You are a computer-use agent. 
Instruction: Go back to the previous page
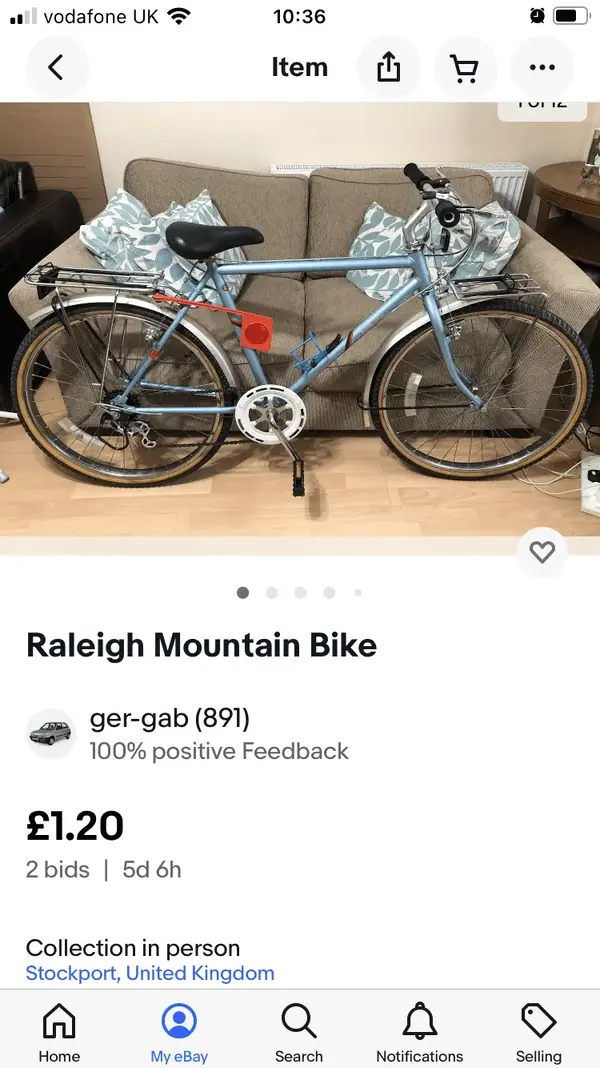(x=56, y=68)
